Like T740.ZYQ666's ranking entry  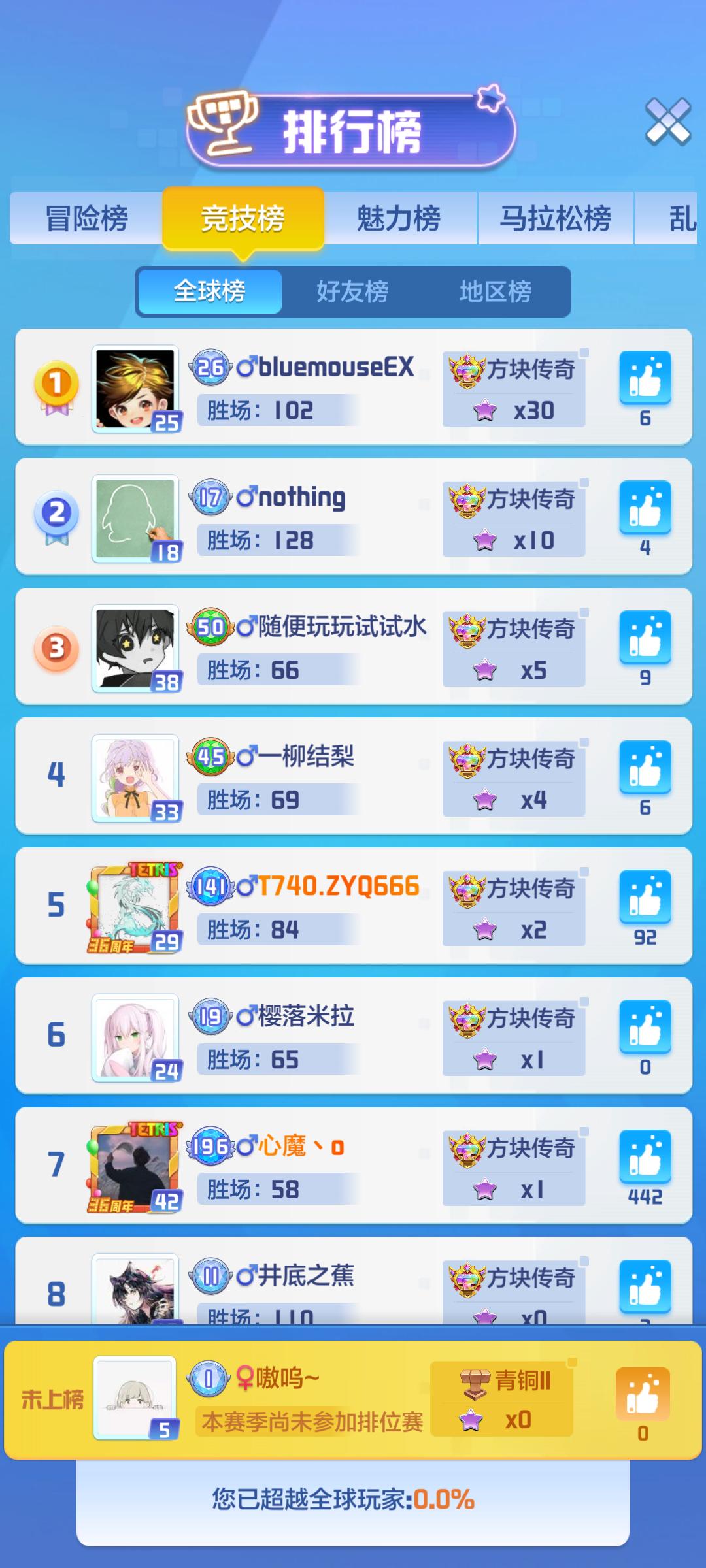645,897
